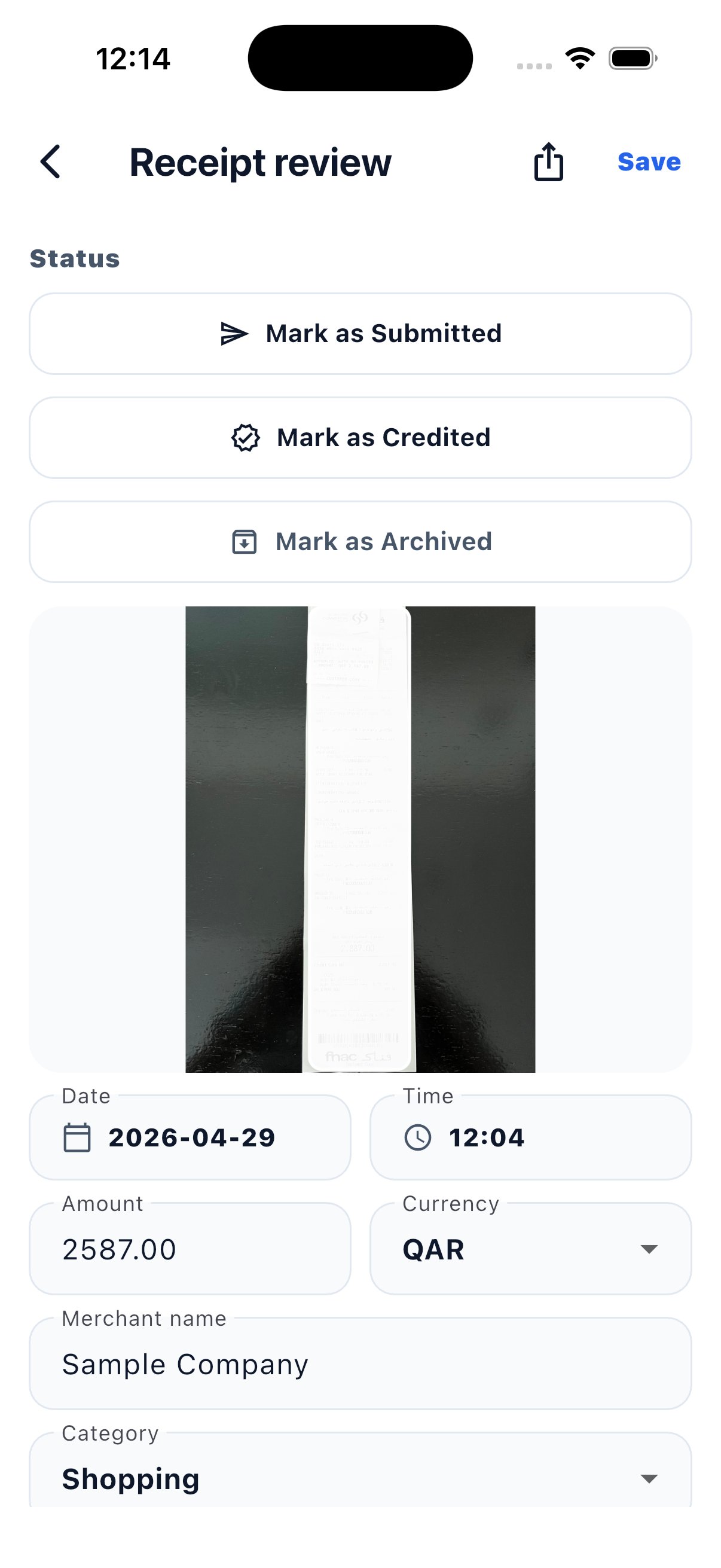Open the receipt photo
This screenshot has height=1568, width=721.
(x=360, y=839)
